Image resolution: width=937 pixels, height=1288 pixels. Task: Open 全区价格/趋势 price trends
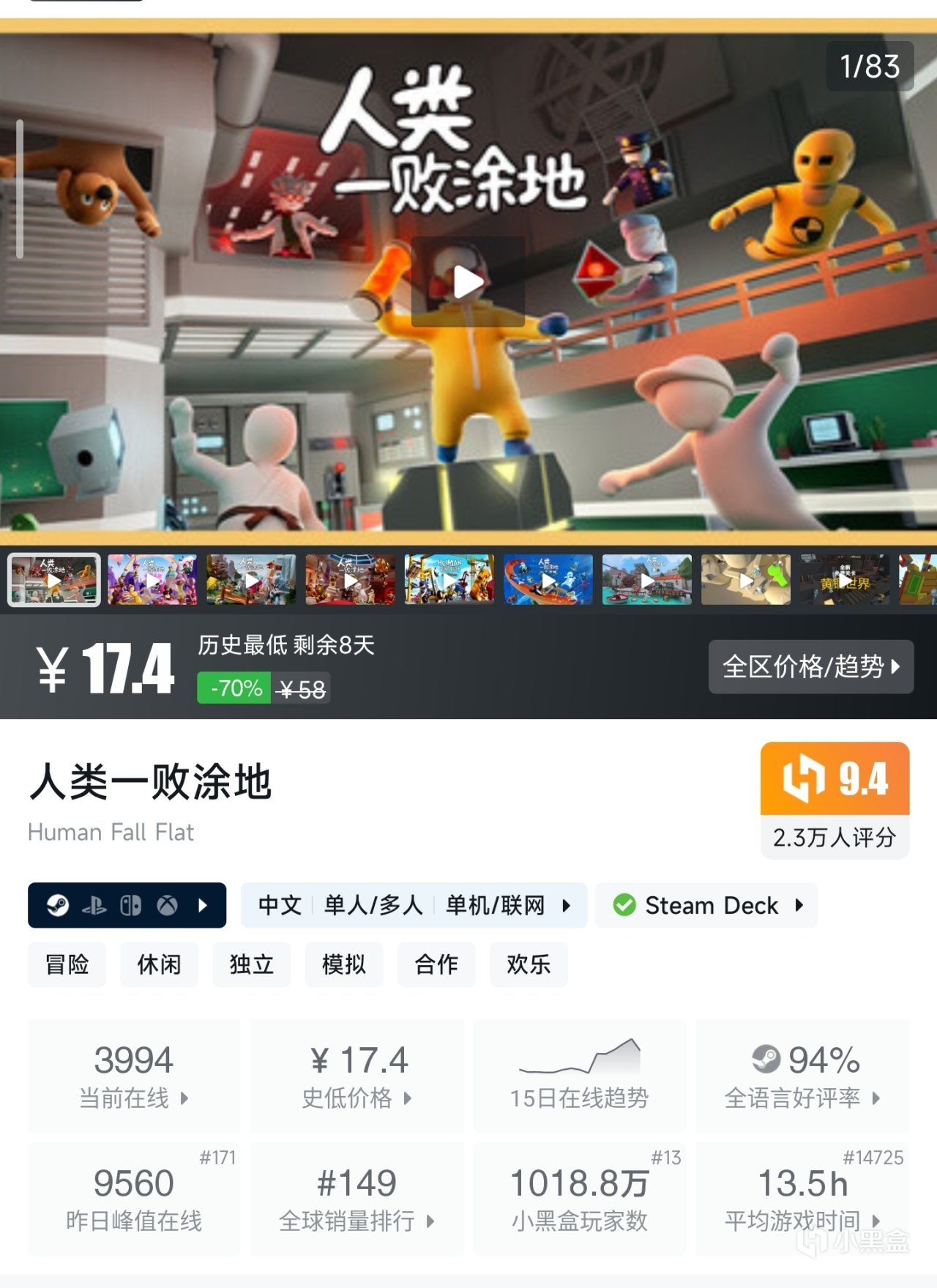[x=810, y=666]
